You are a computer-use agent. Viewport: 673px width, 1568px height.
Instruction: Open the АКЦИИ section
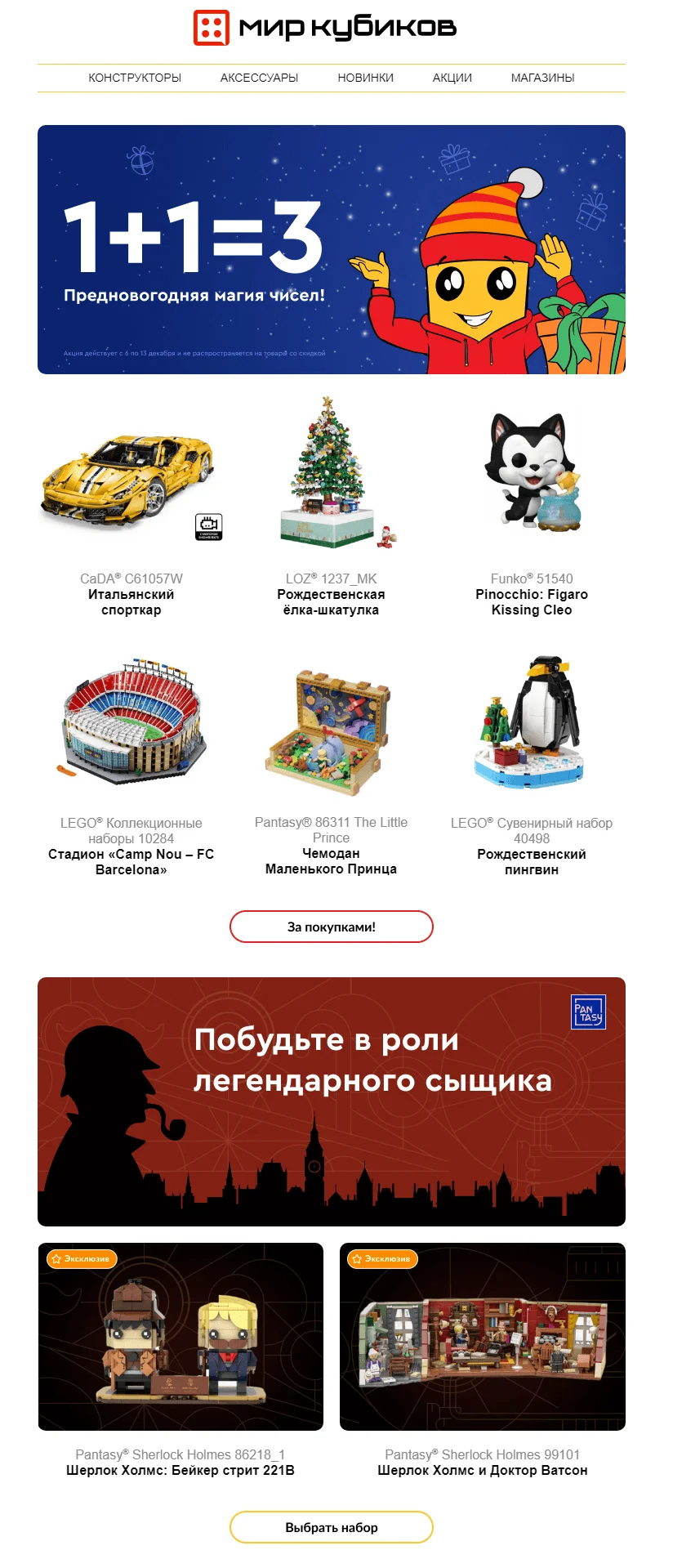click(452, 78)
